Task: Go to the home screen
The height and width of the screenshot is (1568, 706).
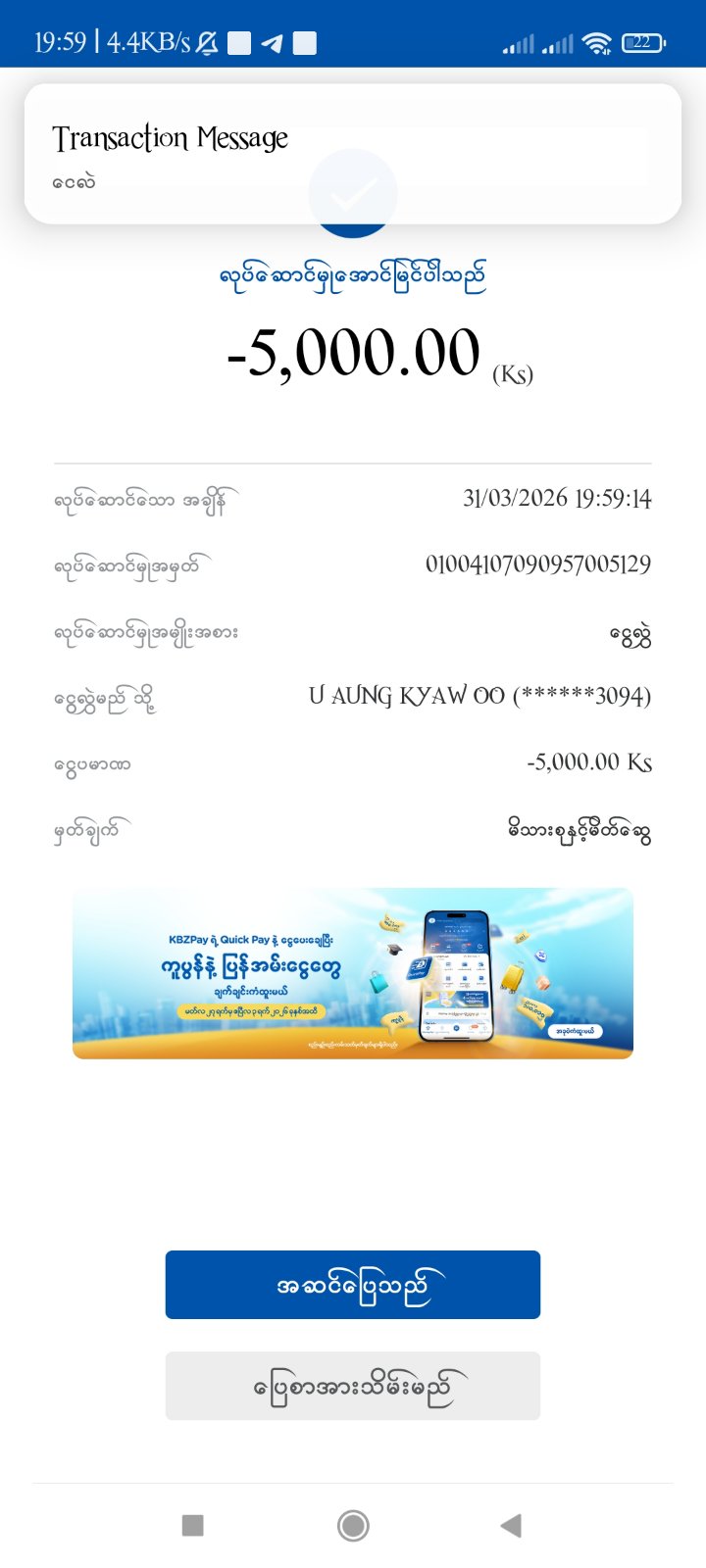Action: click(352, 1525)
